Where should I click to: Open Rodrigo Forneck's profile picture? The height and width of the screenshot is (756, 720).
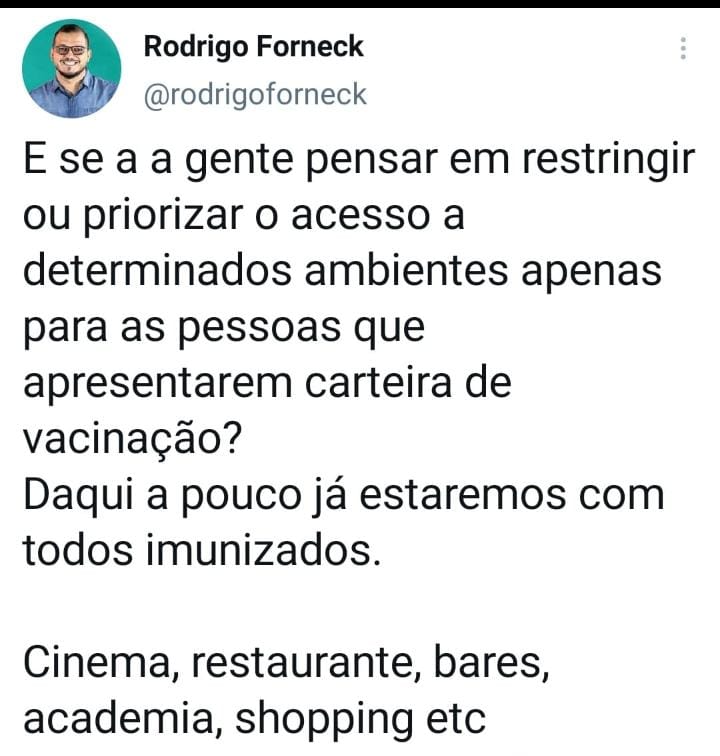pyautogui.click(x=71, y=69)
